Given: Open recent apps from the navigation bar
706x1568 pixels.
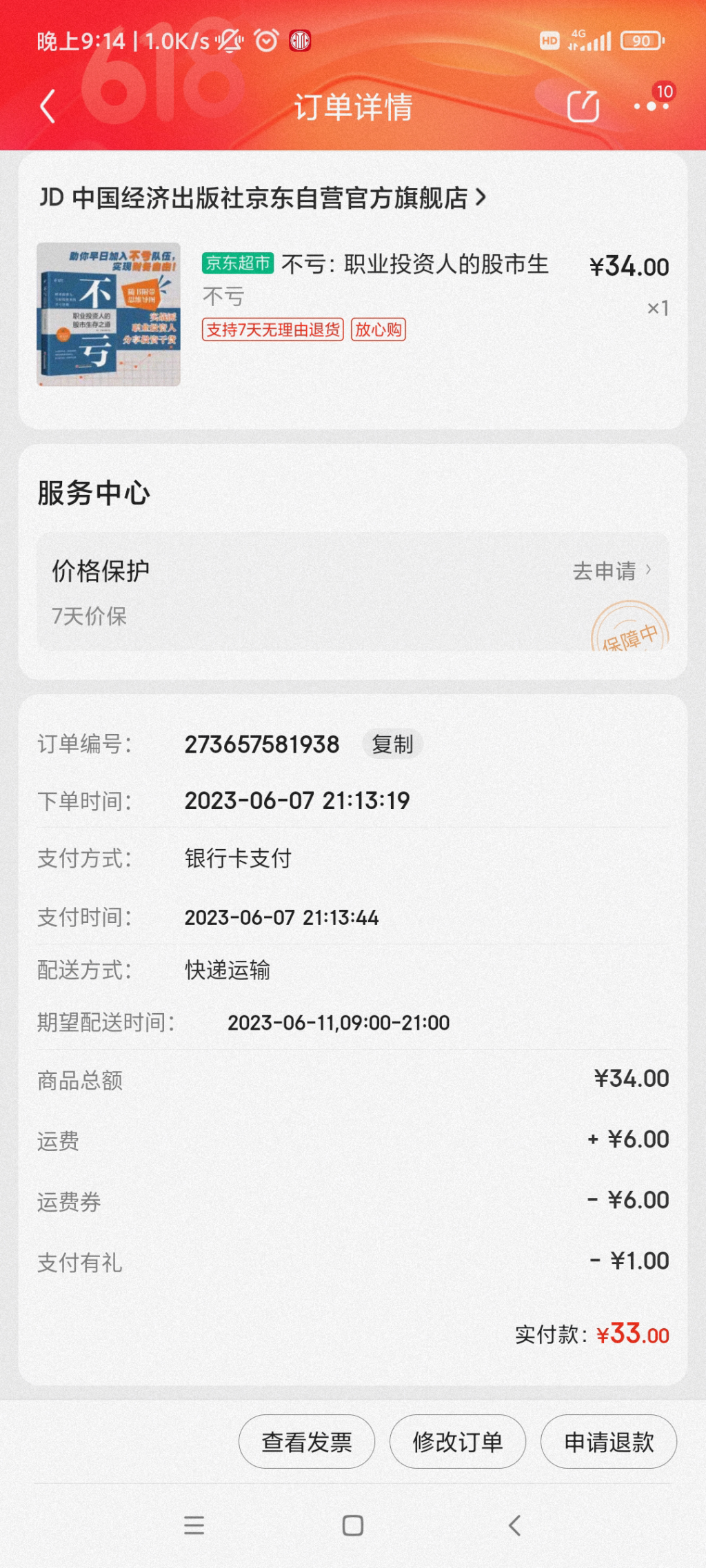Looking at the screenshot, I should 194,1525.
